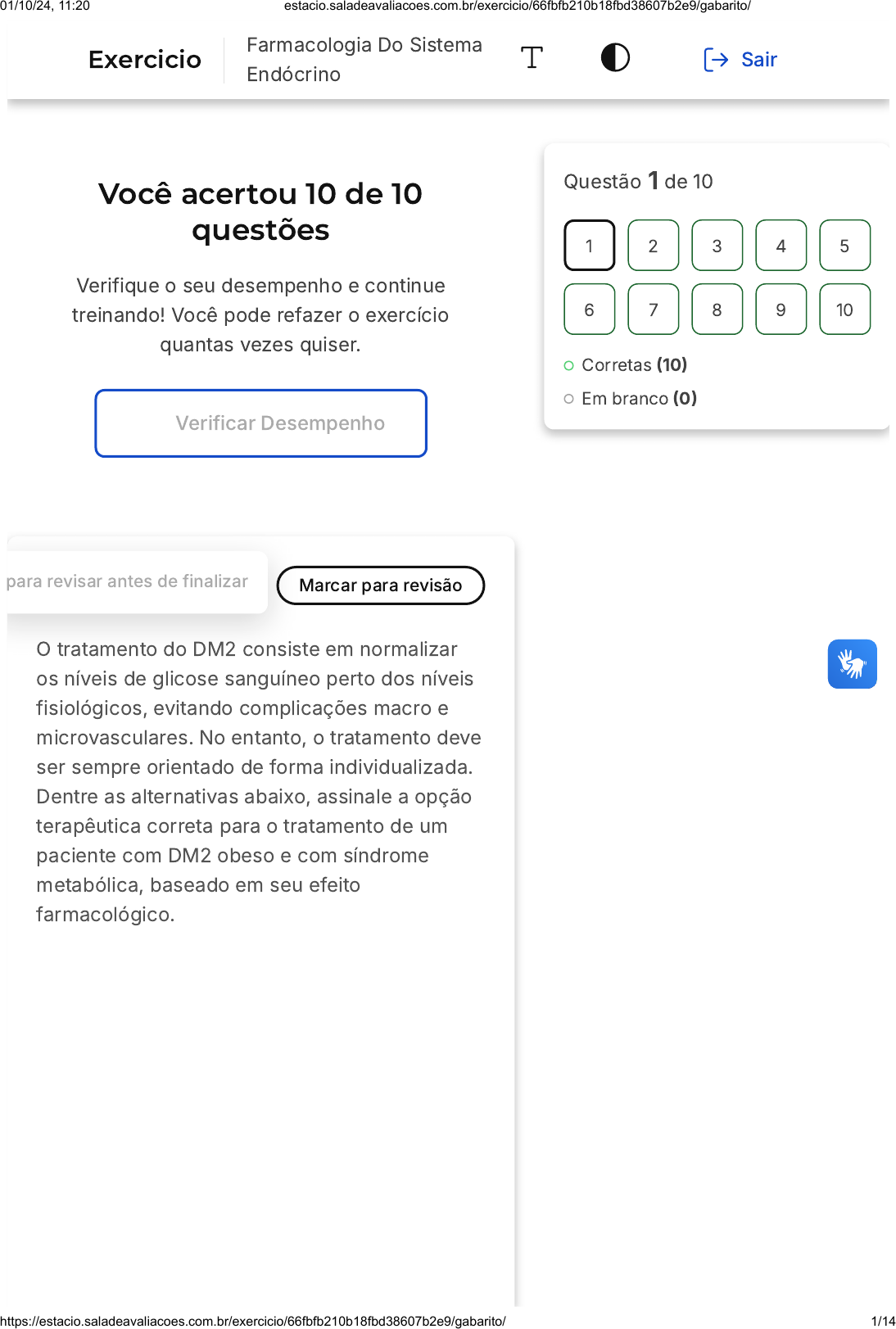Open the sign language accessibility widget

click(852, 664)
